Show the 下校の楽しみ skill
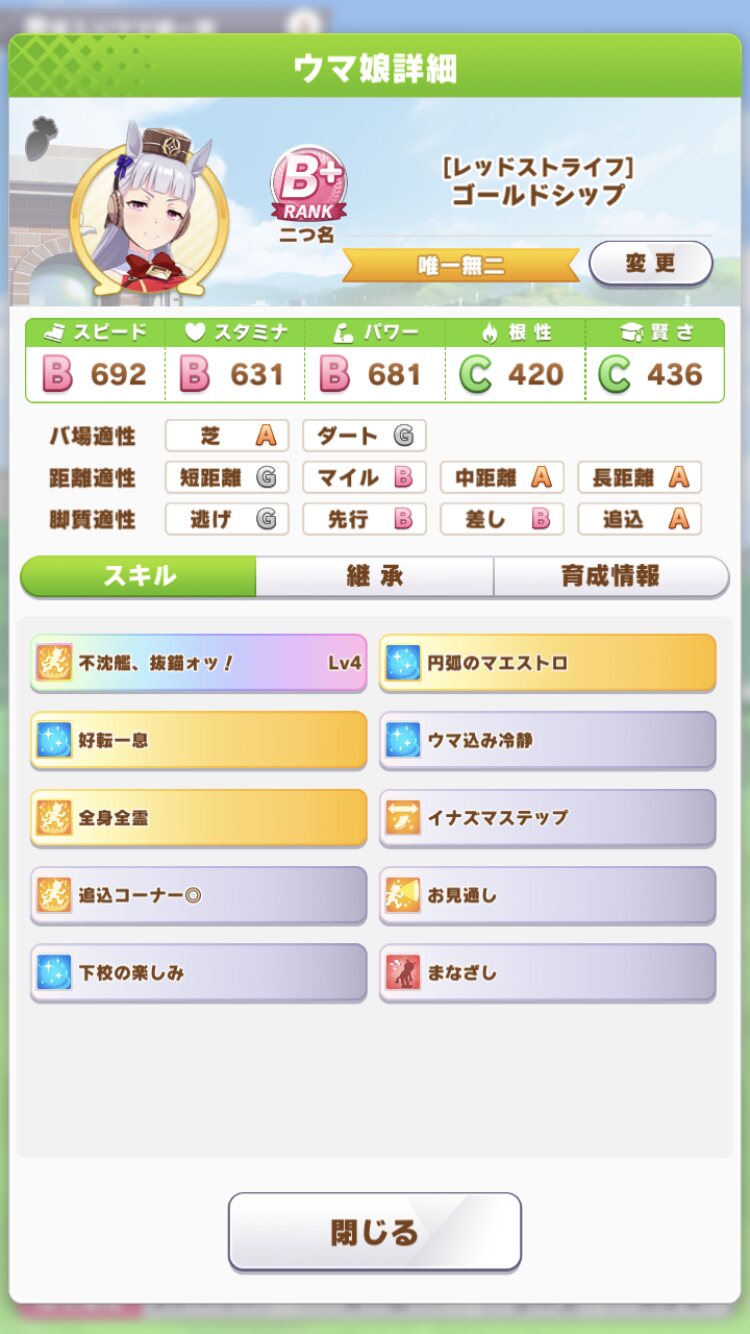This screenshot has width=750, height=1334. click(x=199, y=972)
